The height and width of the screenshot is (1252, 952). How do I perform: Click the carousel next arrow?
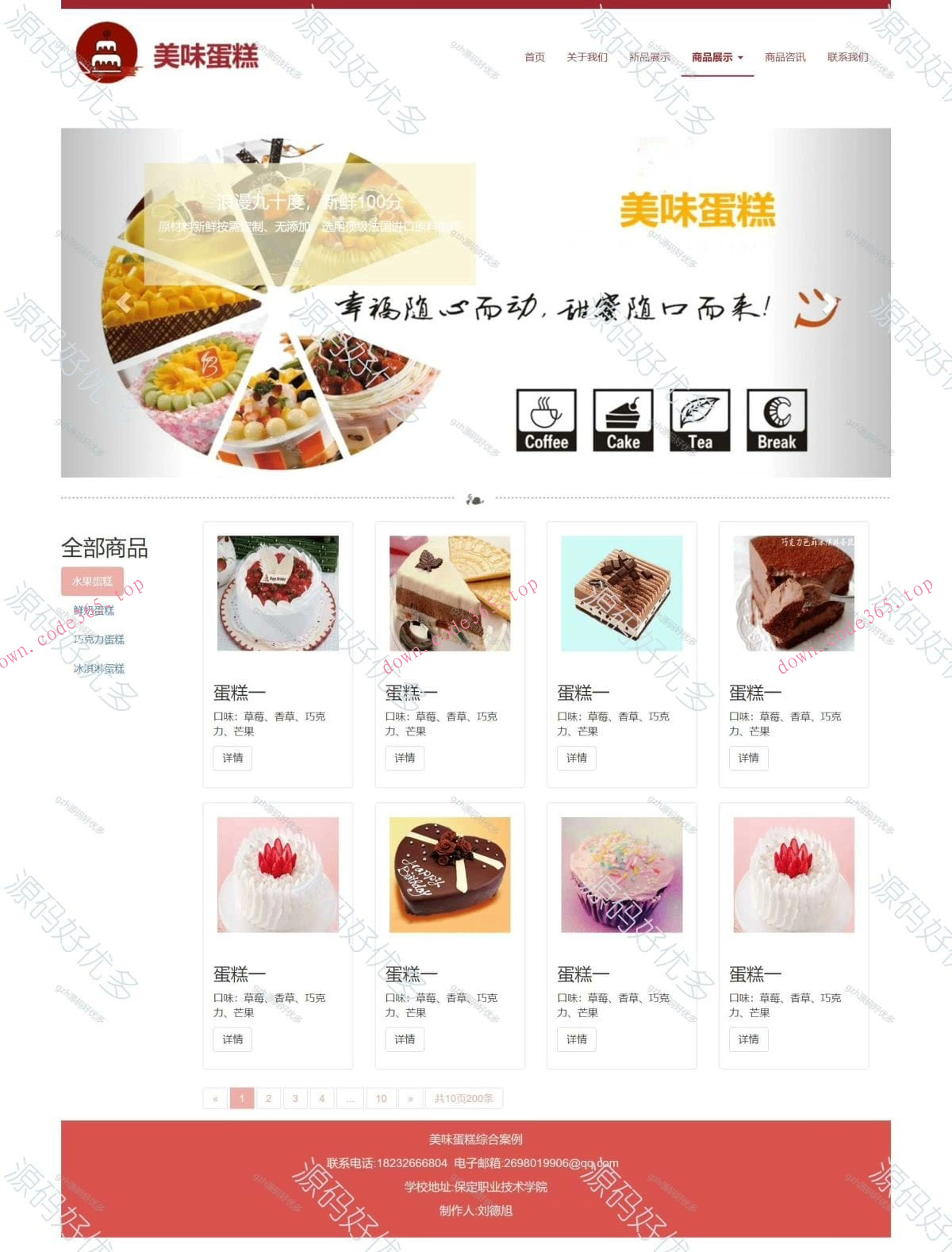click(x=828, y=301)
